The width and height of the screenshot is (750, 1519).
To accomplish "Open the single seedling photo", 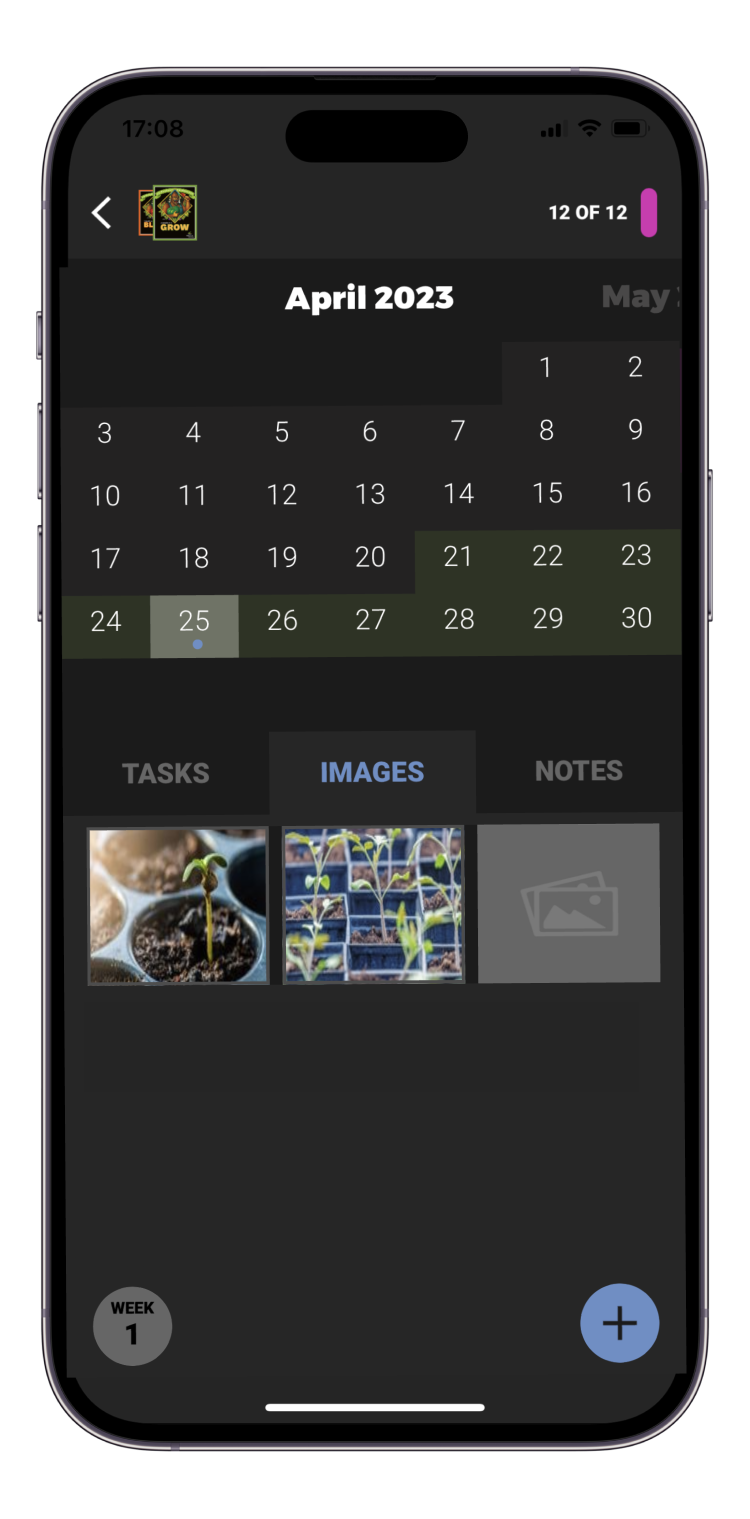I will (178, 905).
